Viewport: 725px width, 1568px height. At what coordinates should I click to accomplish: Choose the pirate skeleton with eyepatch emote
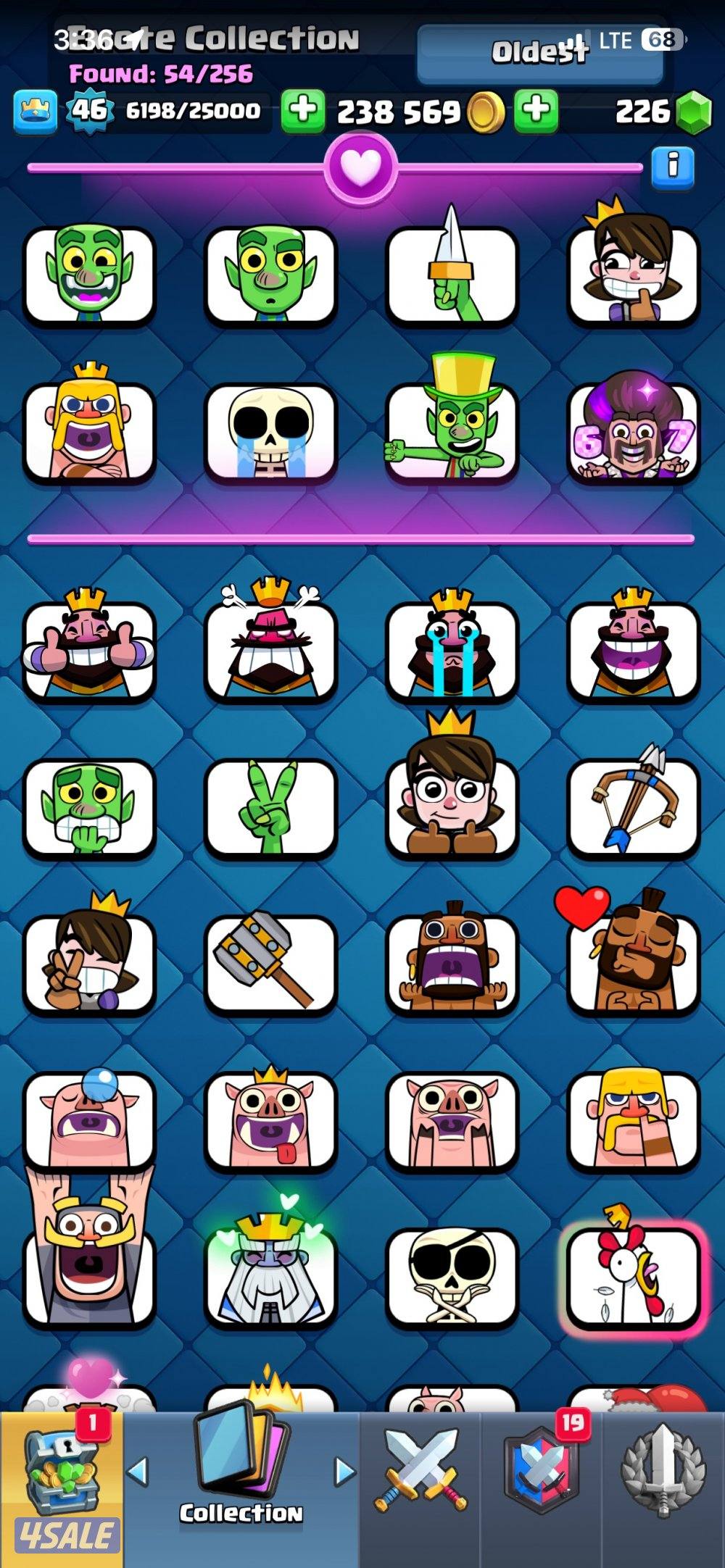[452, 1277]
